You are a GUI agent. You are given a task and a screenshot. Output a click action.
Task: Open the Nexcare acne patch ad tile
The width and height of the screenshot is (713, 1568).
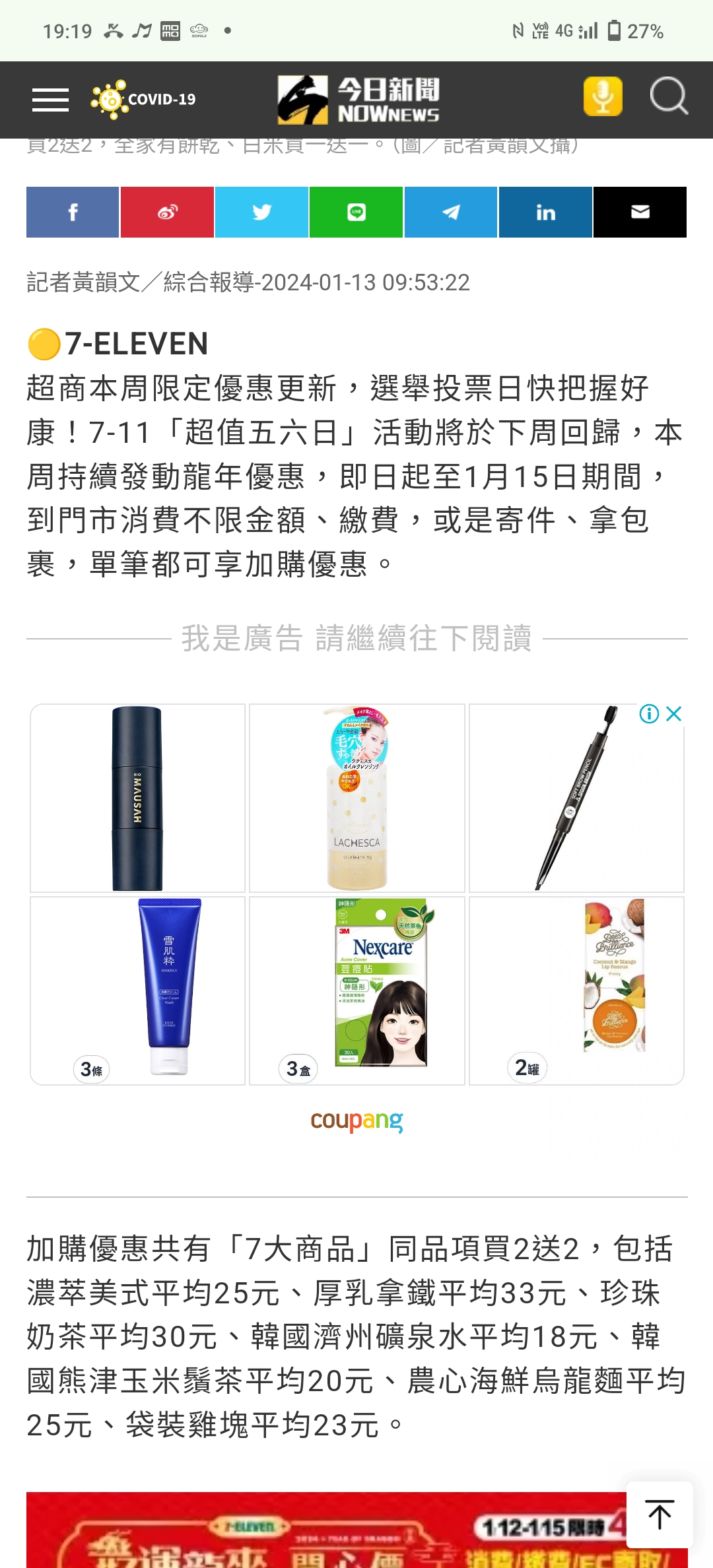pyautogui.click(x=356, y=990)
